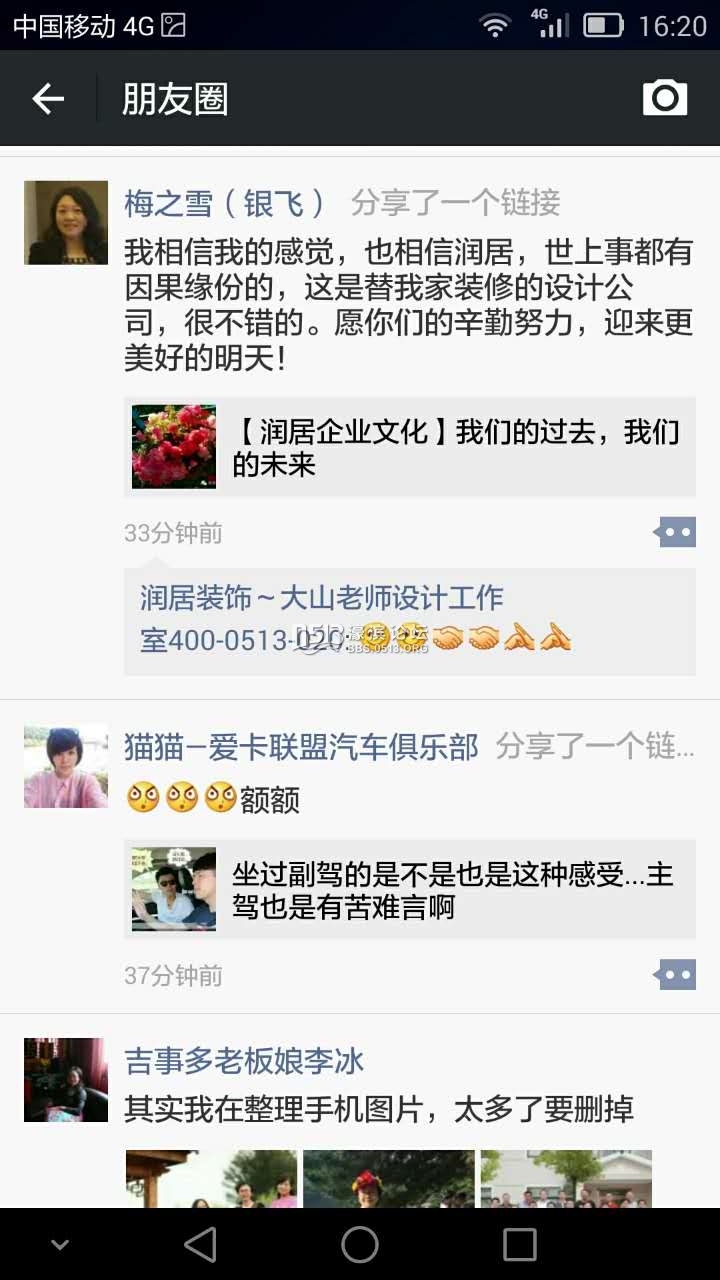
Task: Open 梅之雪（银飞）profile avatar
Action: tap(66, 222)
